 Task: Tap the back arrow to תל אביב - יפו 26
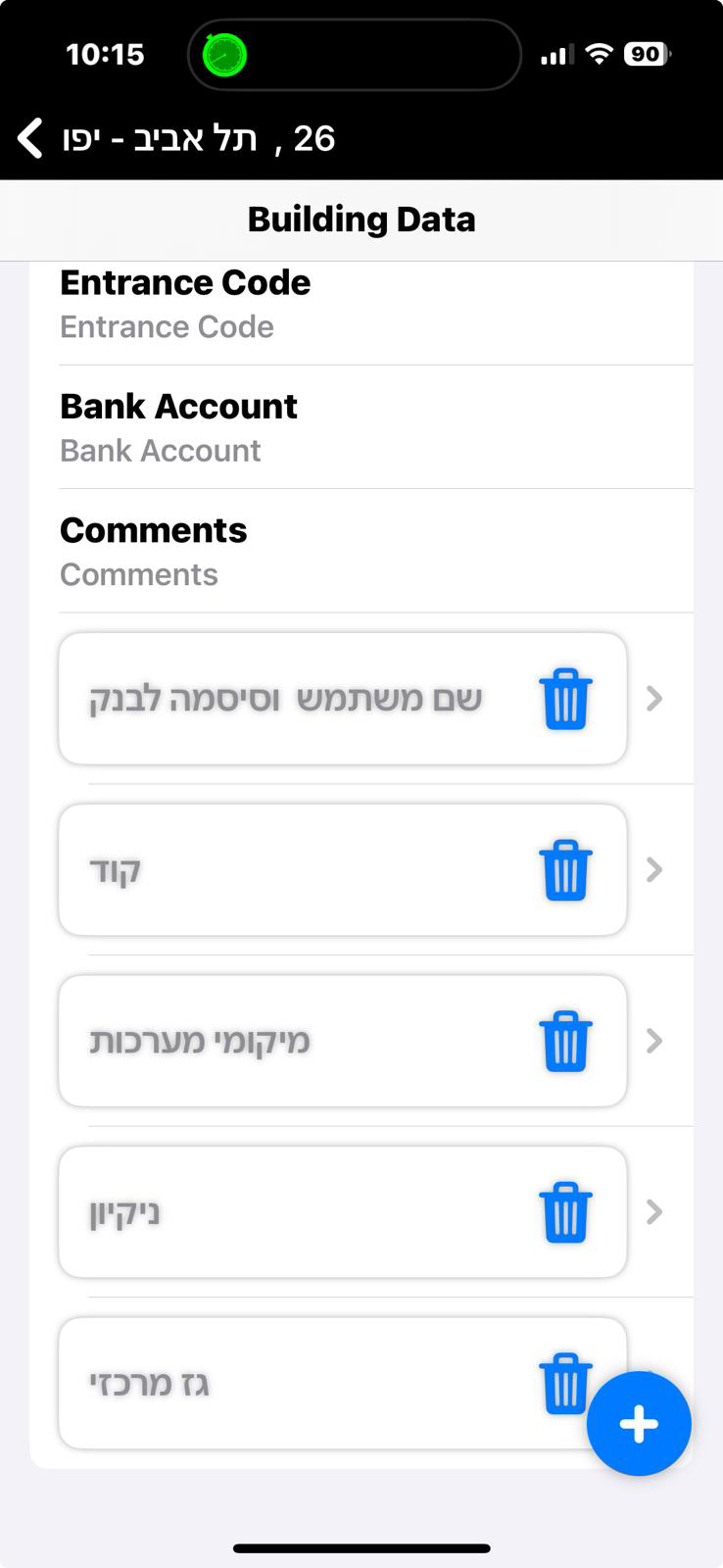[28, 138]
